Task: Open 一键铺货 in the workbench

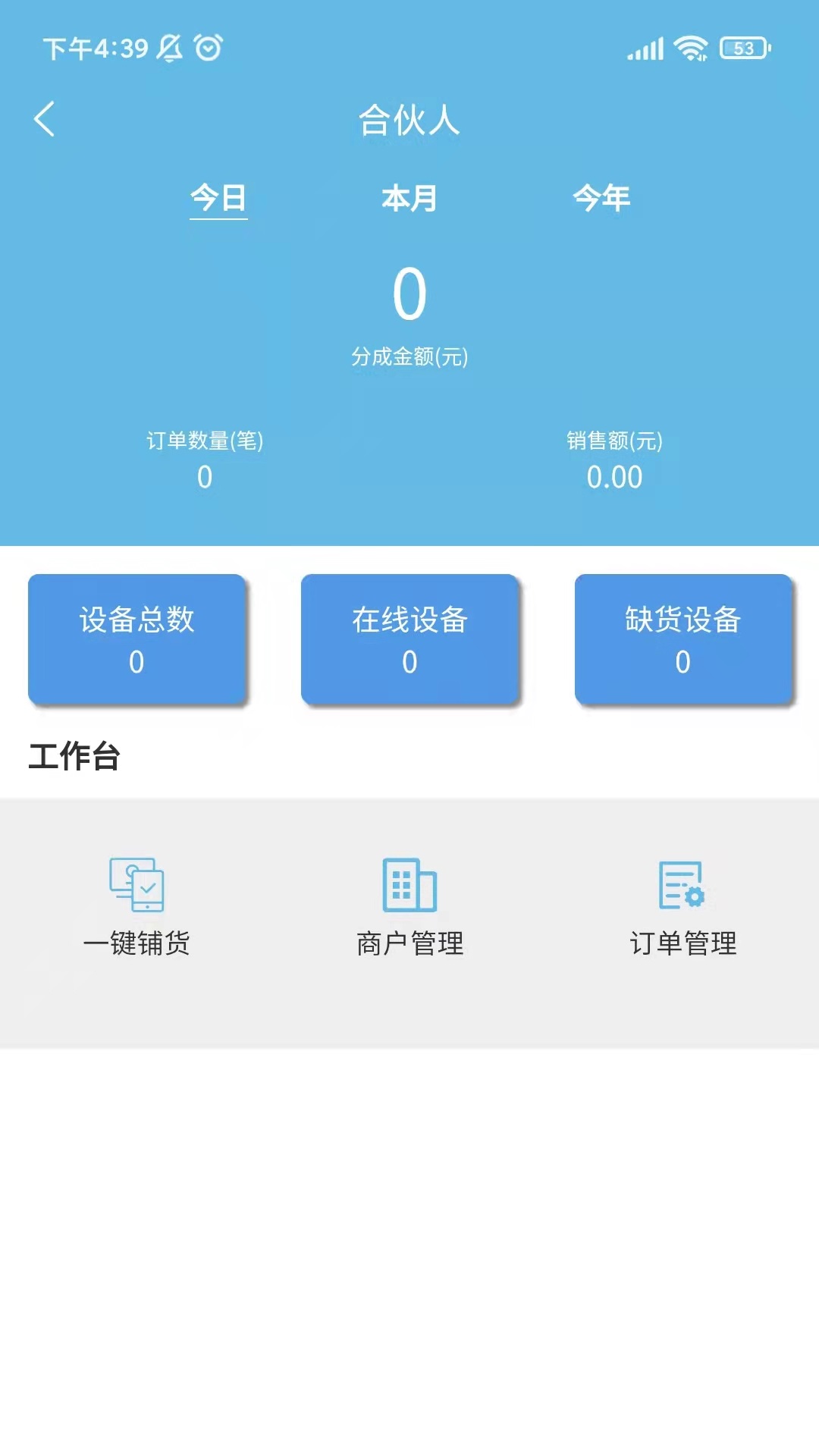Action: (x=137, y=906)
